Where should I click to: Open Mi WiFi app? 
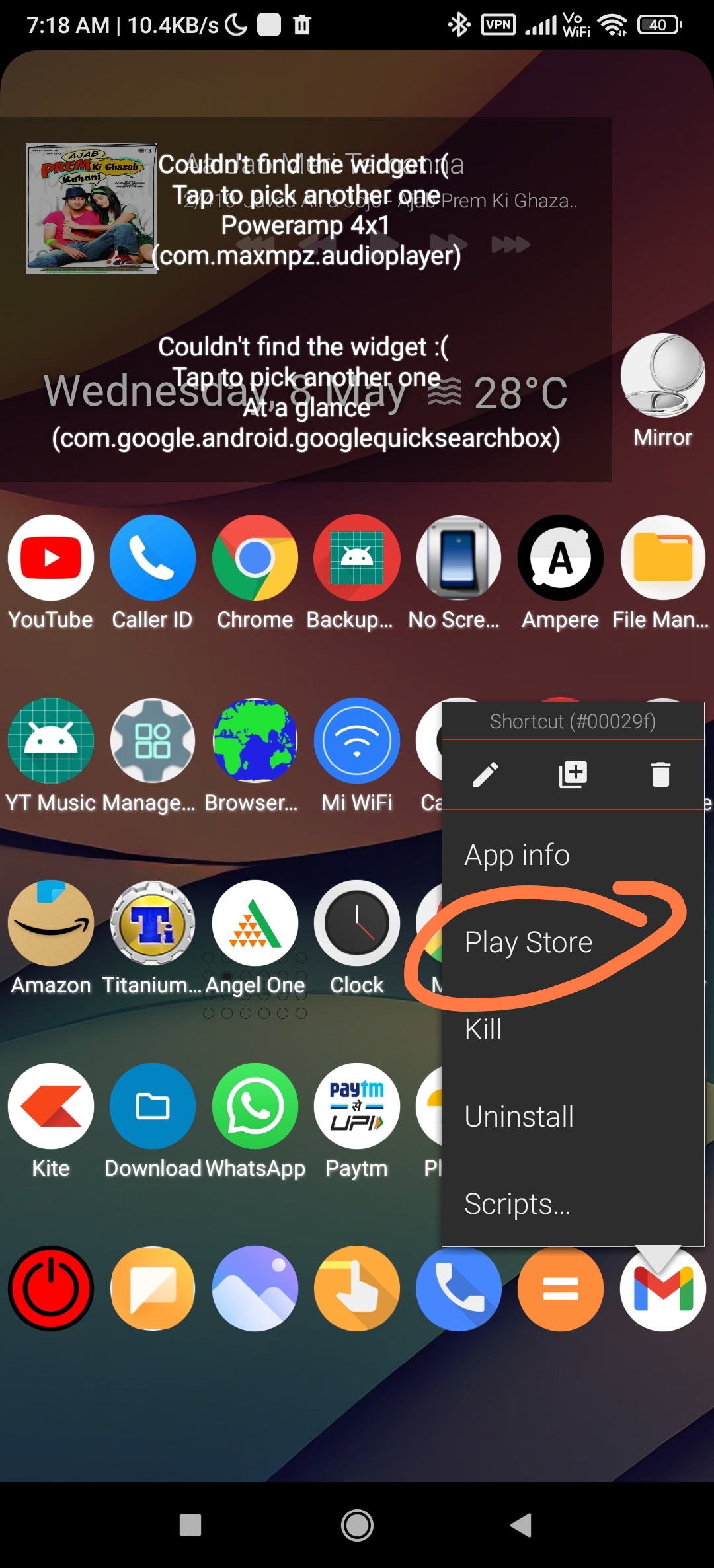point(357,741)
